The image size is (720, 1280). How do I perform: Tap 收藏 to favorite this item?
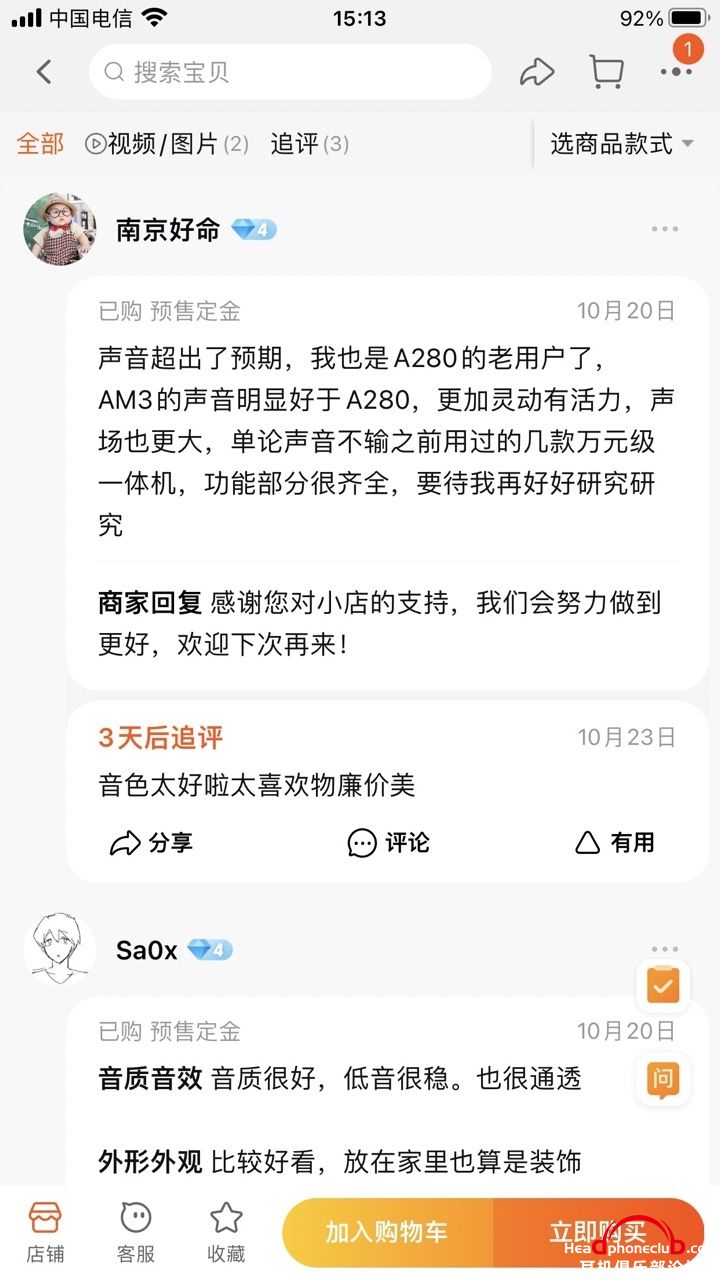pyautogui.click(x=226, y=1231)
